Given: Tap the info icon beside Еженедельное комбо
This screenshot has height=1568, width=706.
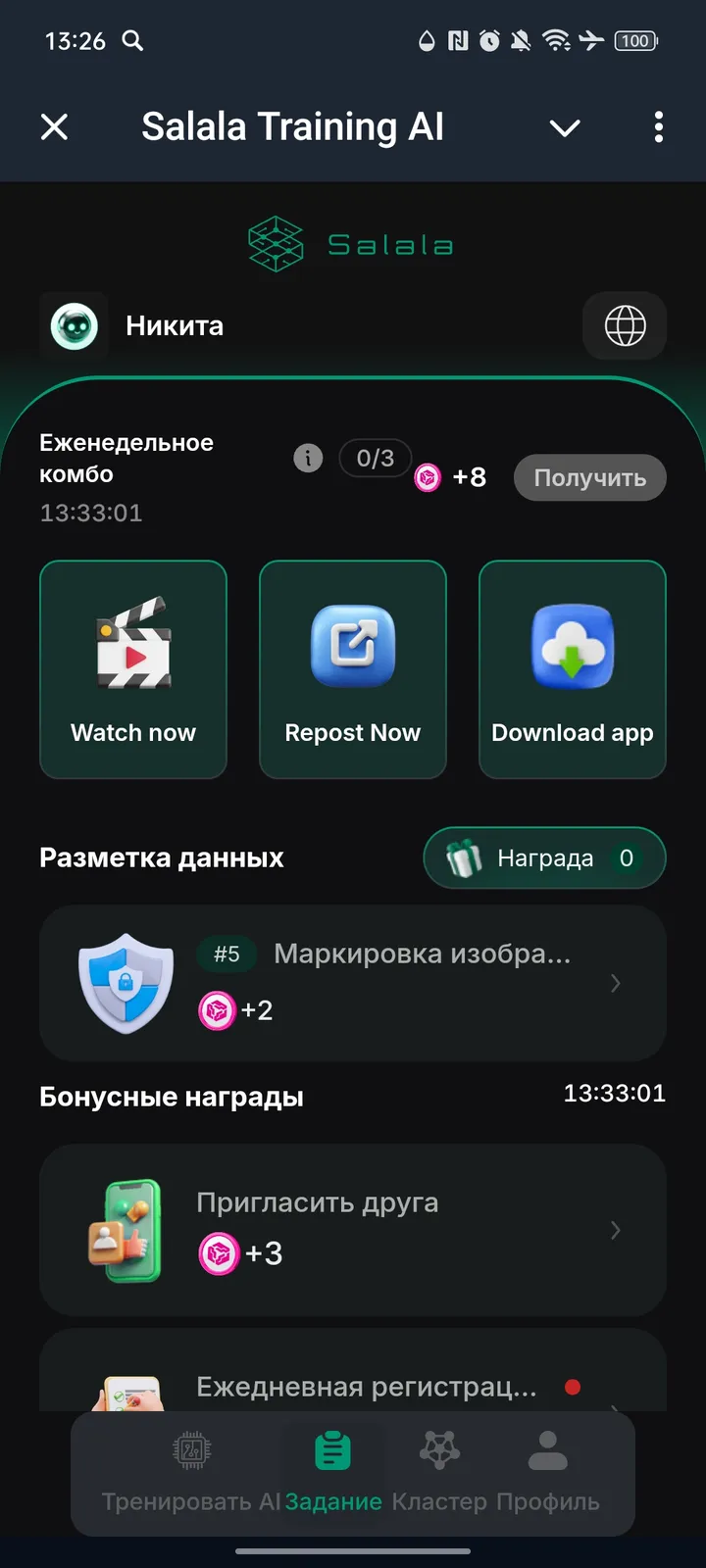Looking at the screenshot, I should (308, 458).
